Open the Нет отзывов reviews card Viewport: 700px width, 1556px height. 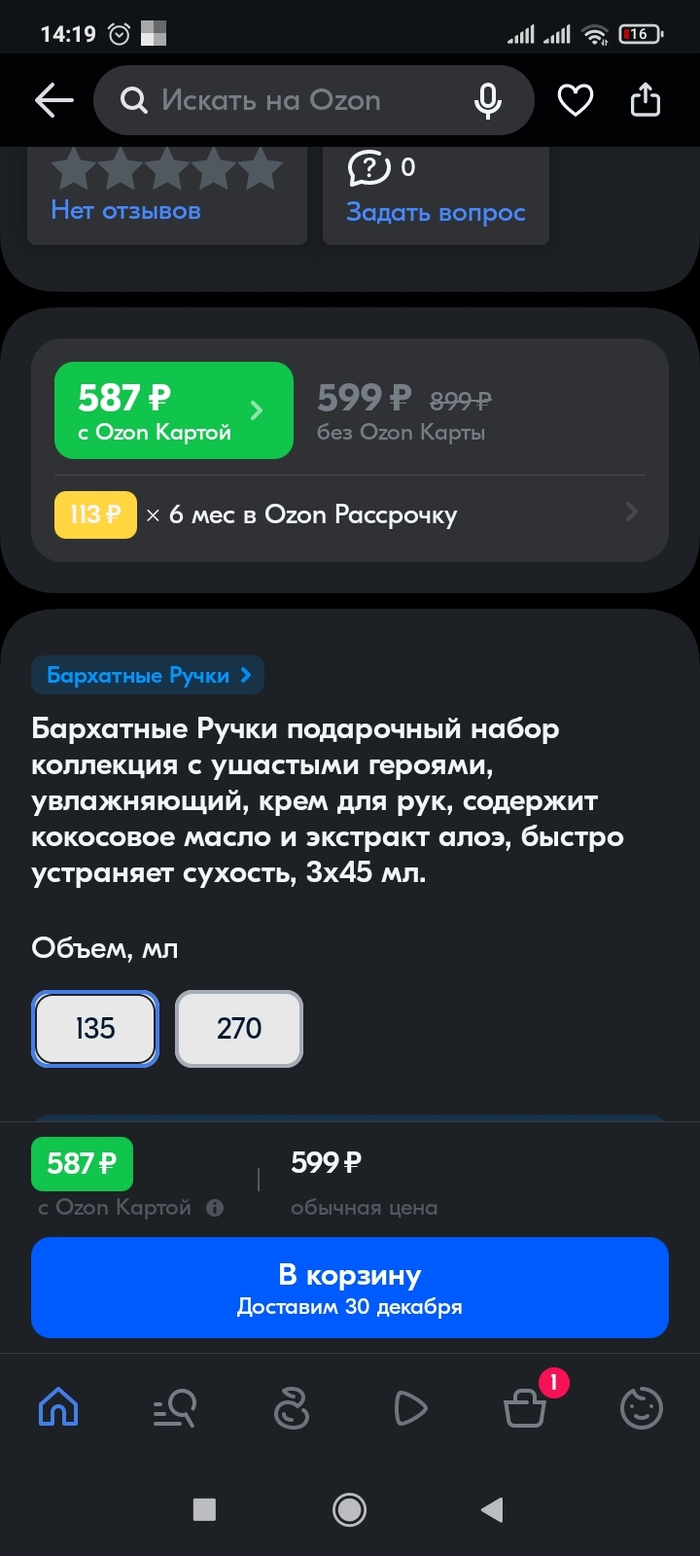166,193
